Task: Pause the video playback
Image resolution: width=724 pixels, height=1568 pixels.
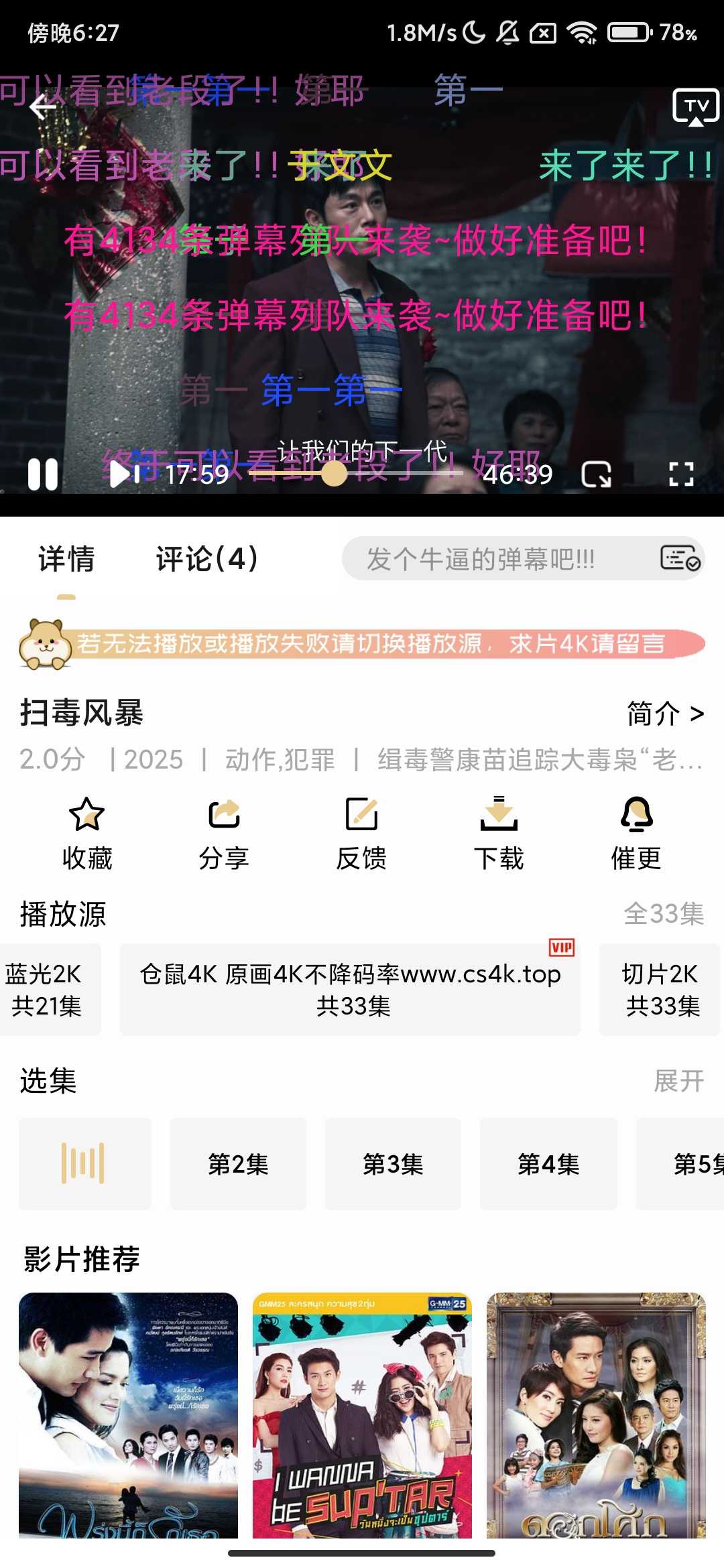Action: click(x=43, y=474)
